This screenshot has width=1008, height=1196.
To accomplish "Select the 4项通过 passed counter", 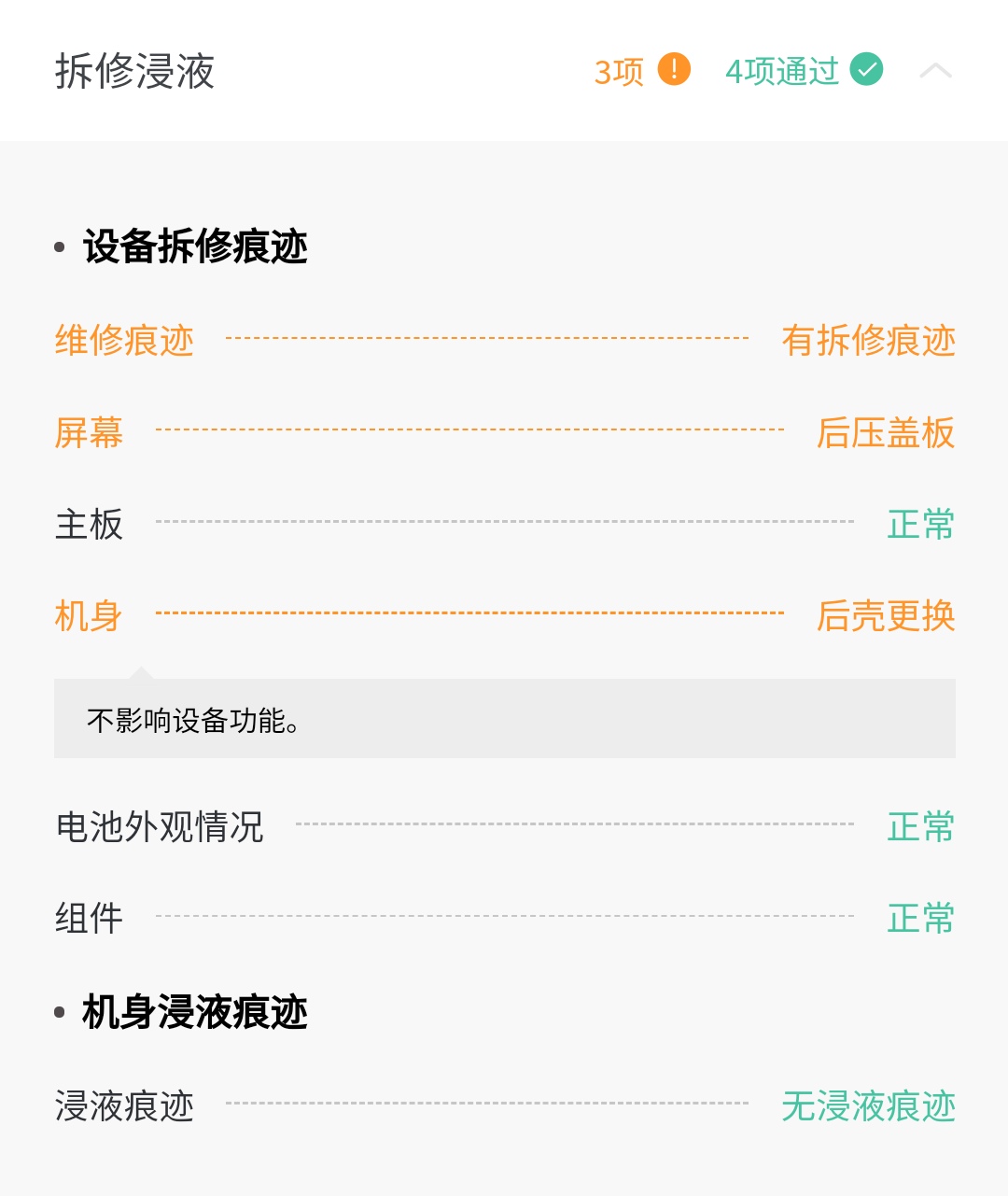I will click(x=782, y=69).
